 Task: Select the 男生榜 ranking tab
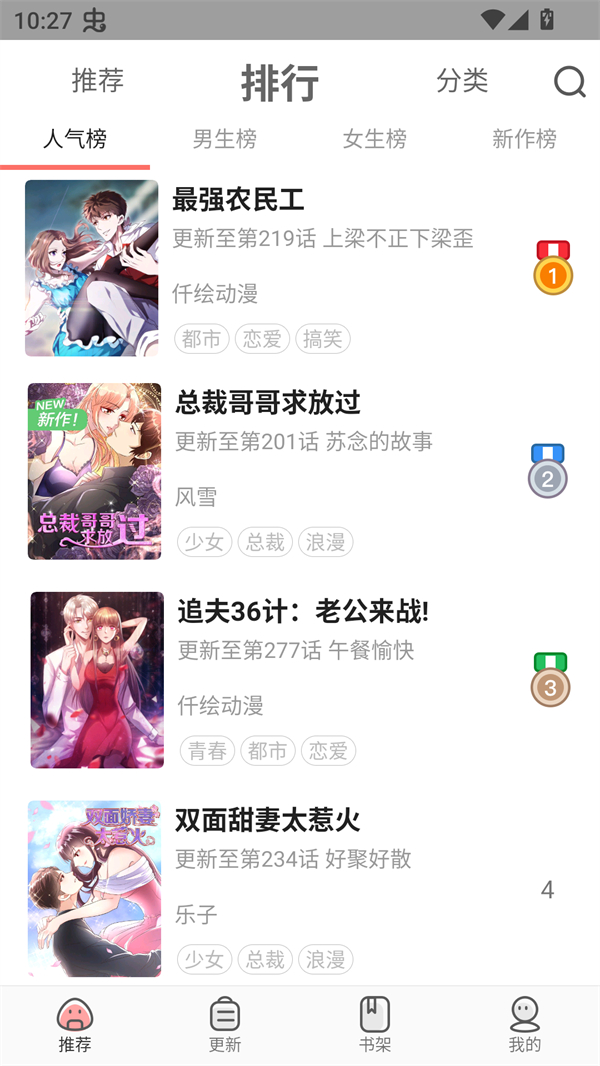225,139
